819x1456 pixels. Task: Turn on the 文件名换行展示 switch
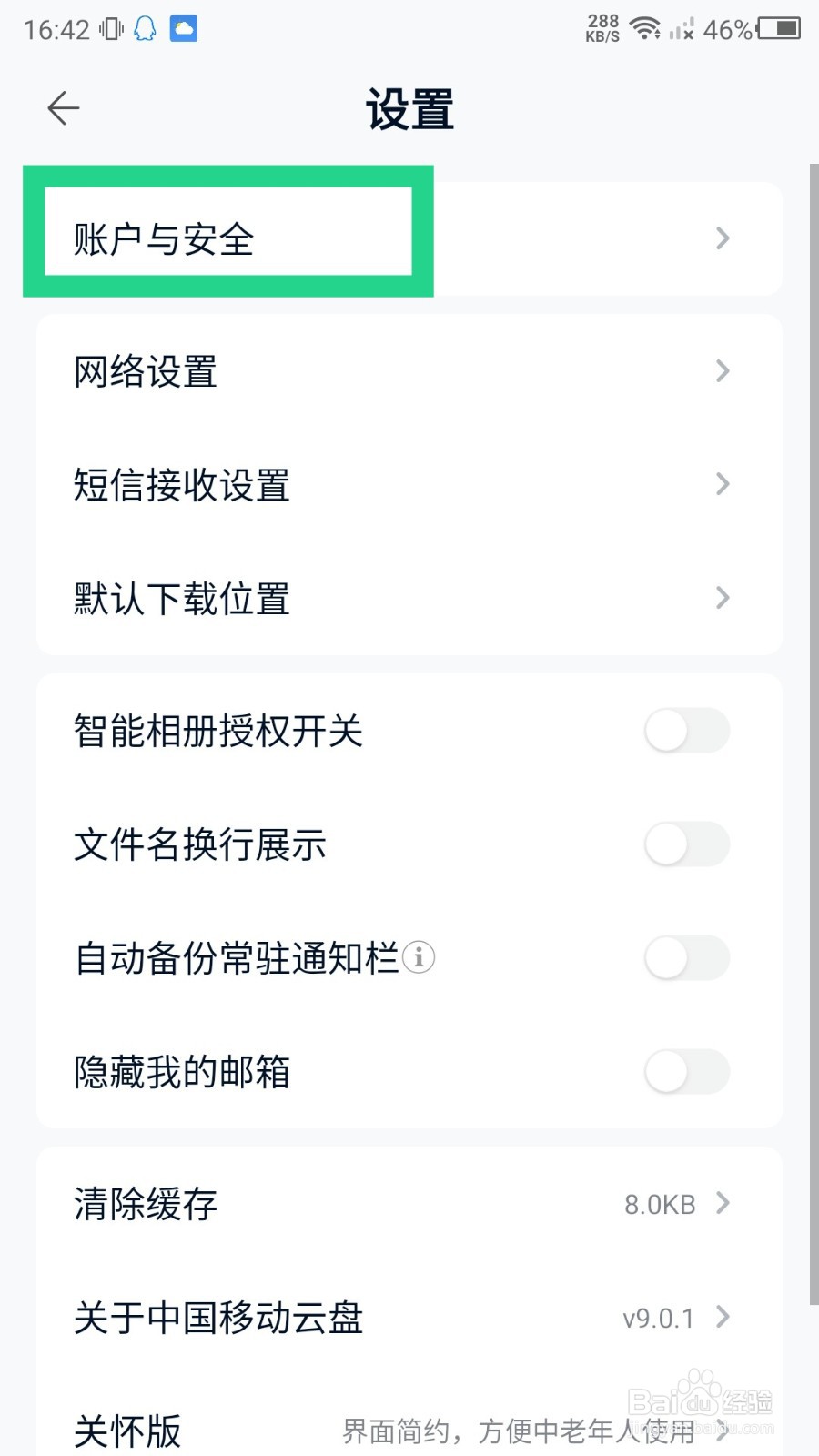[x=686, y=844]
